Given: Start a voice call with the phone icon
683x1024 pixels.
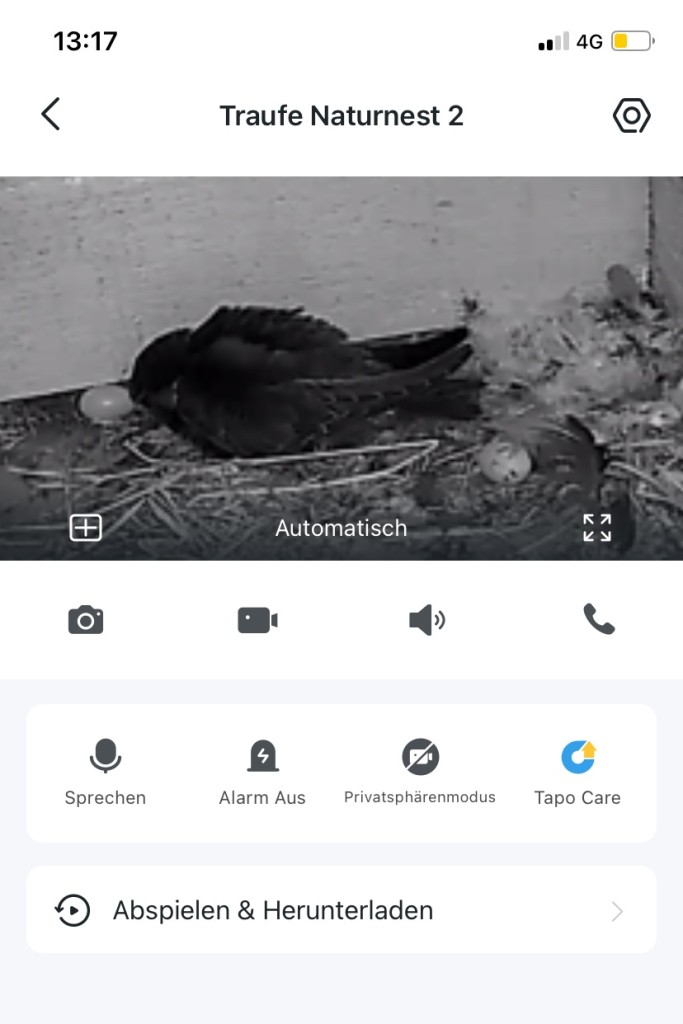Looking at the screenshot, I should coord(598,620).
